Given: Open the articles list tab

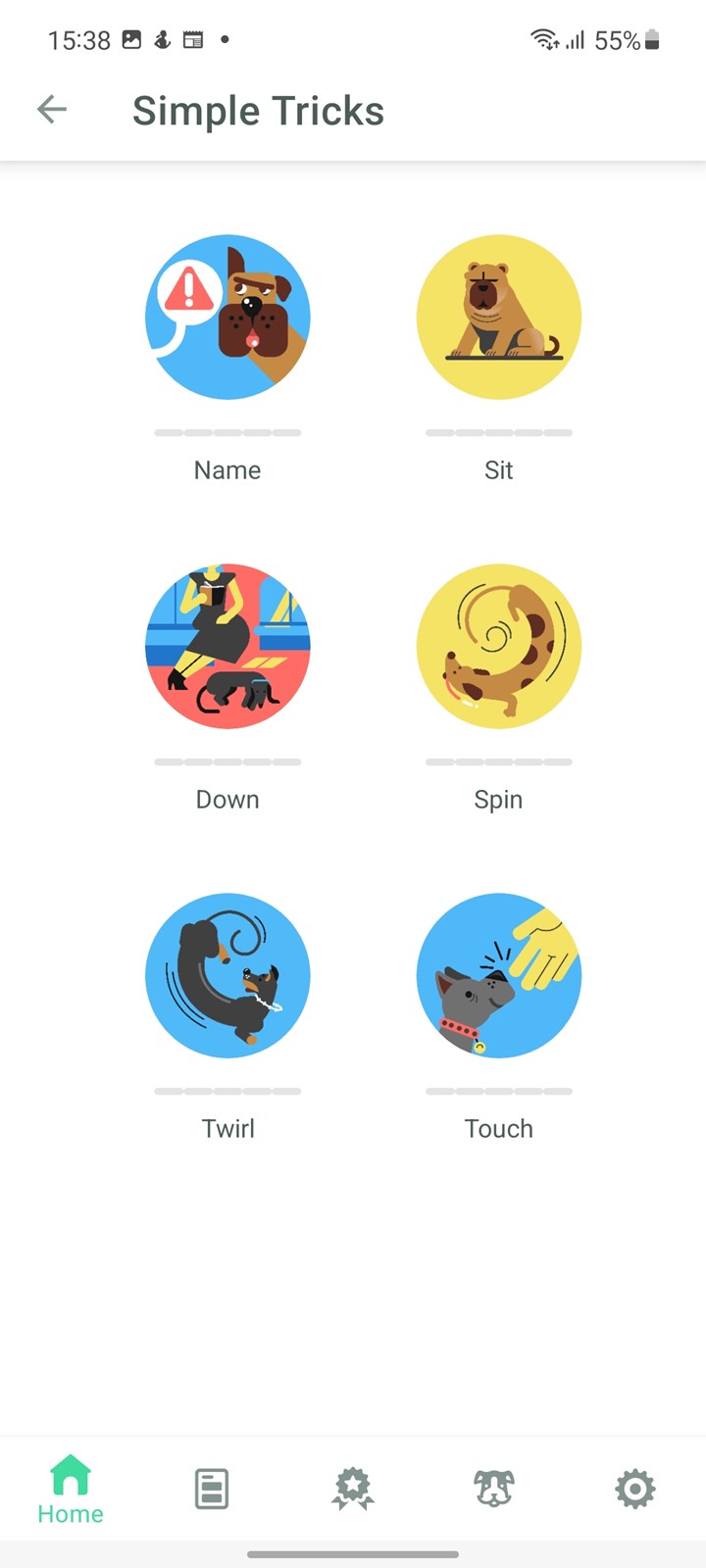Looking at the screenshot, I should pyautogui.click(x=212, y=1490).
